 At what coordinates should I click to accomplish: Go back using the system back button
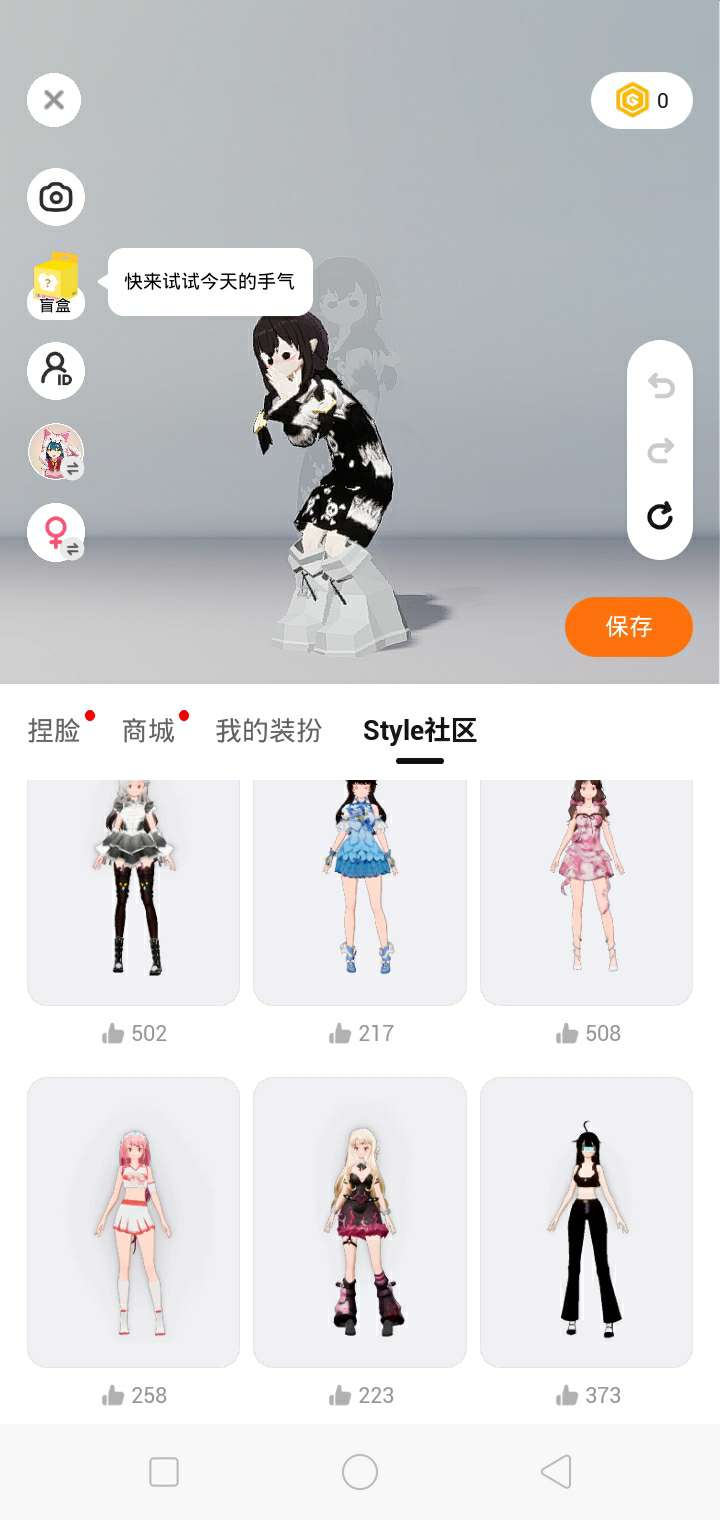click(556, 1472)
